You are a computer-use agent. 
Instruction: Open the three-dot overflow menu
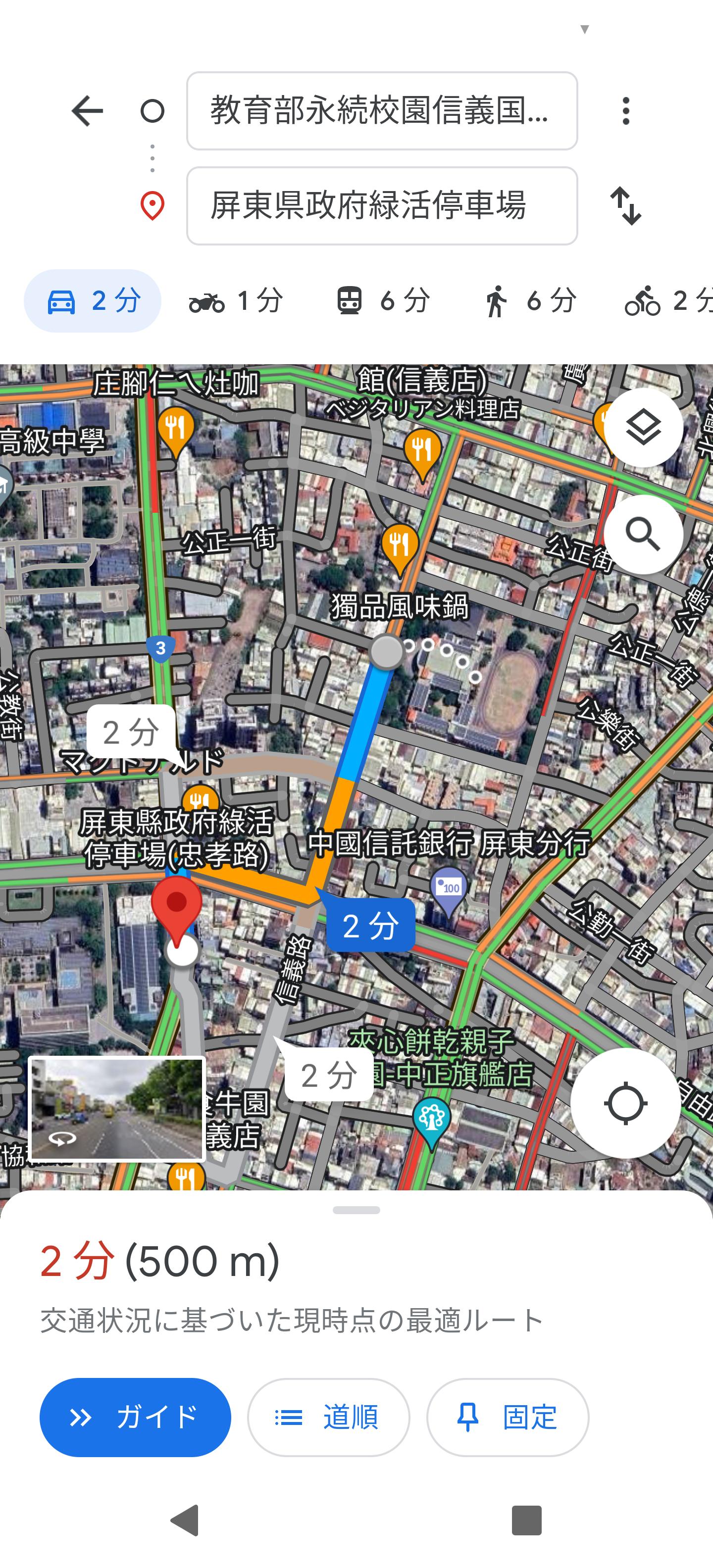click(625, 111)
